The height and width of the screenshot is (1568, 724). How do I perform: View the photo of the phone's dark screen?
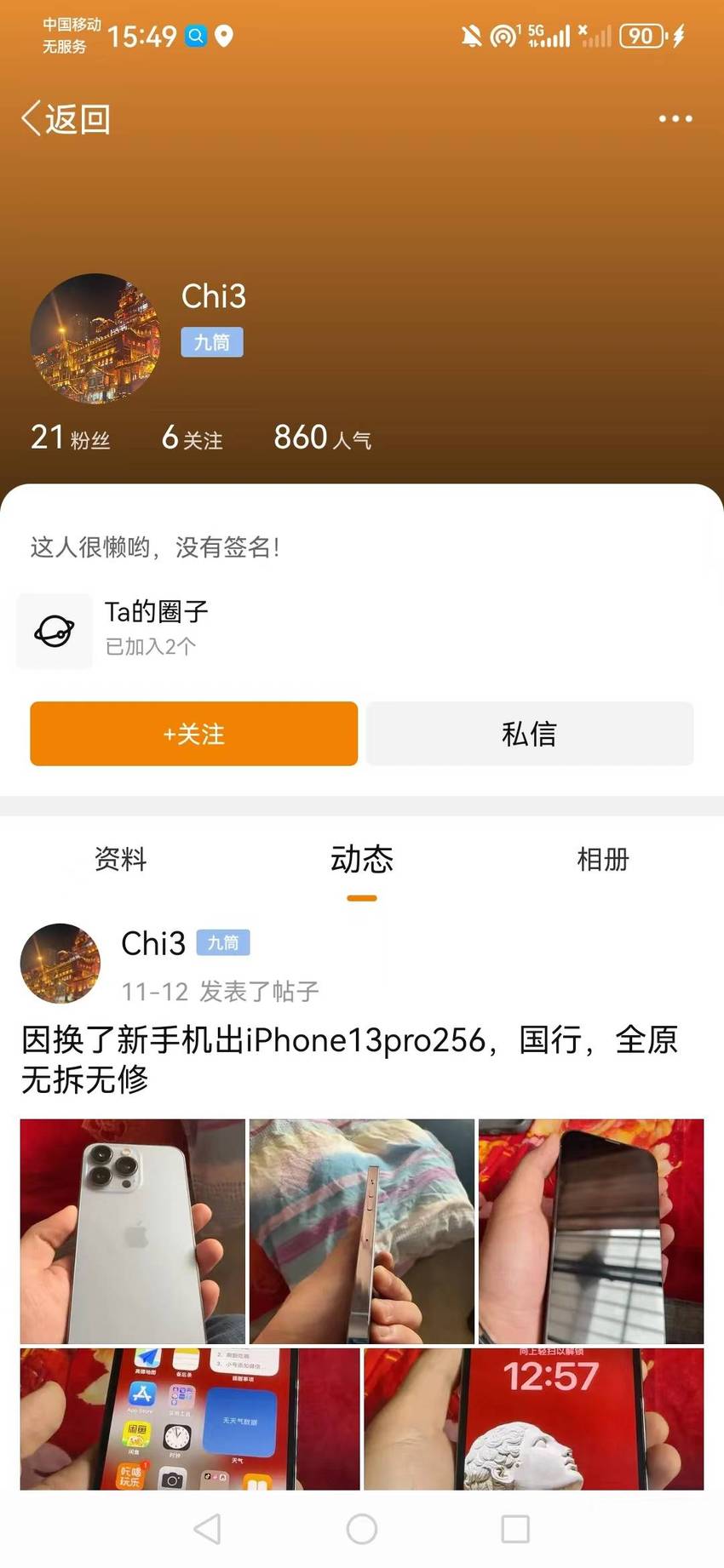[591, 1231]
